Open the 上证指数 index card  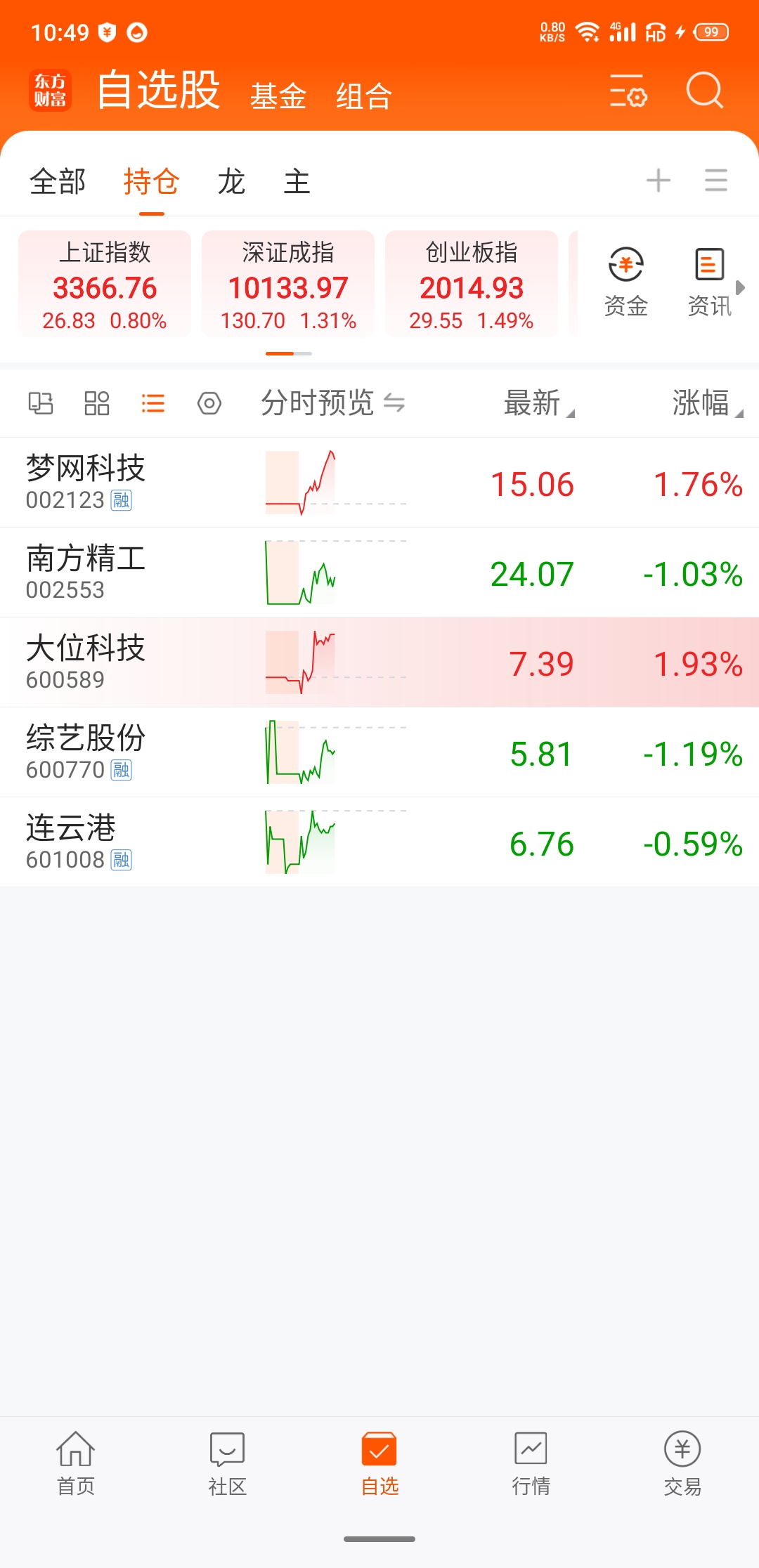point(105,284)
